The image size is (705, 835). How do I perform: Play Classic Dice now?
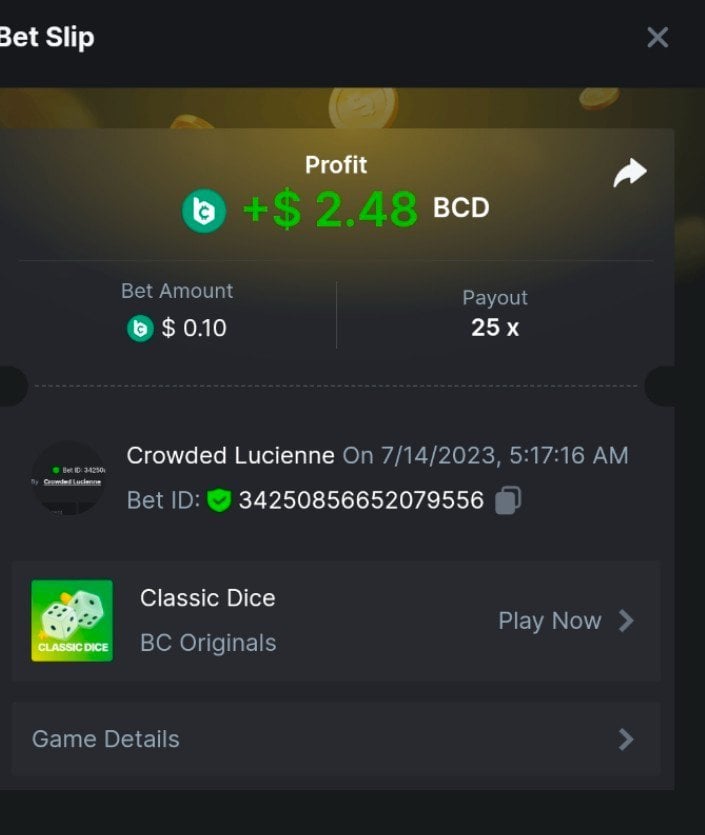point(565,621)
